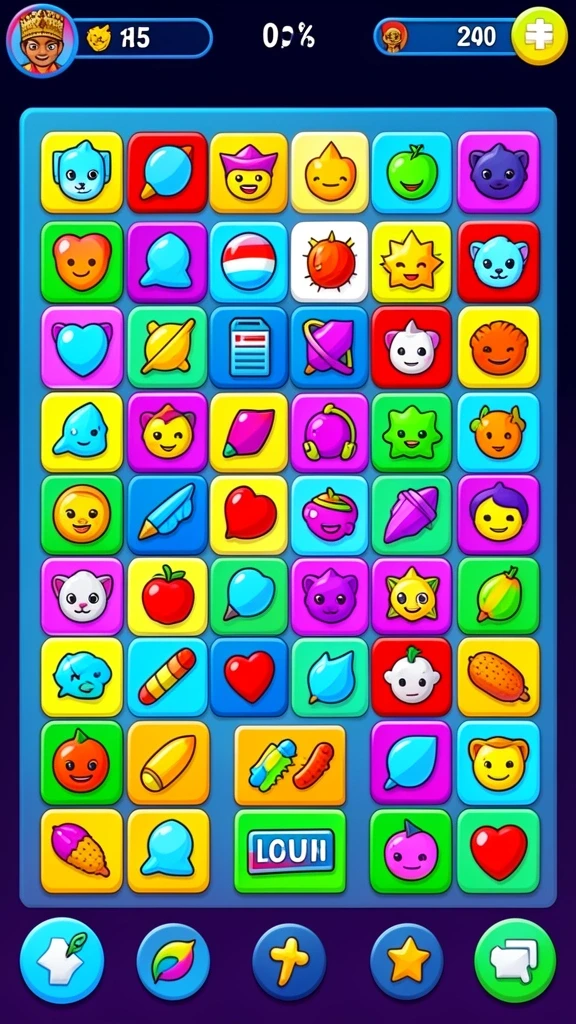This screenshot has height=1024, width=576.
Task: Tap the green button with white cards
Action: 515,961
